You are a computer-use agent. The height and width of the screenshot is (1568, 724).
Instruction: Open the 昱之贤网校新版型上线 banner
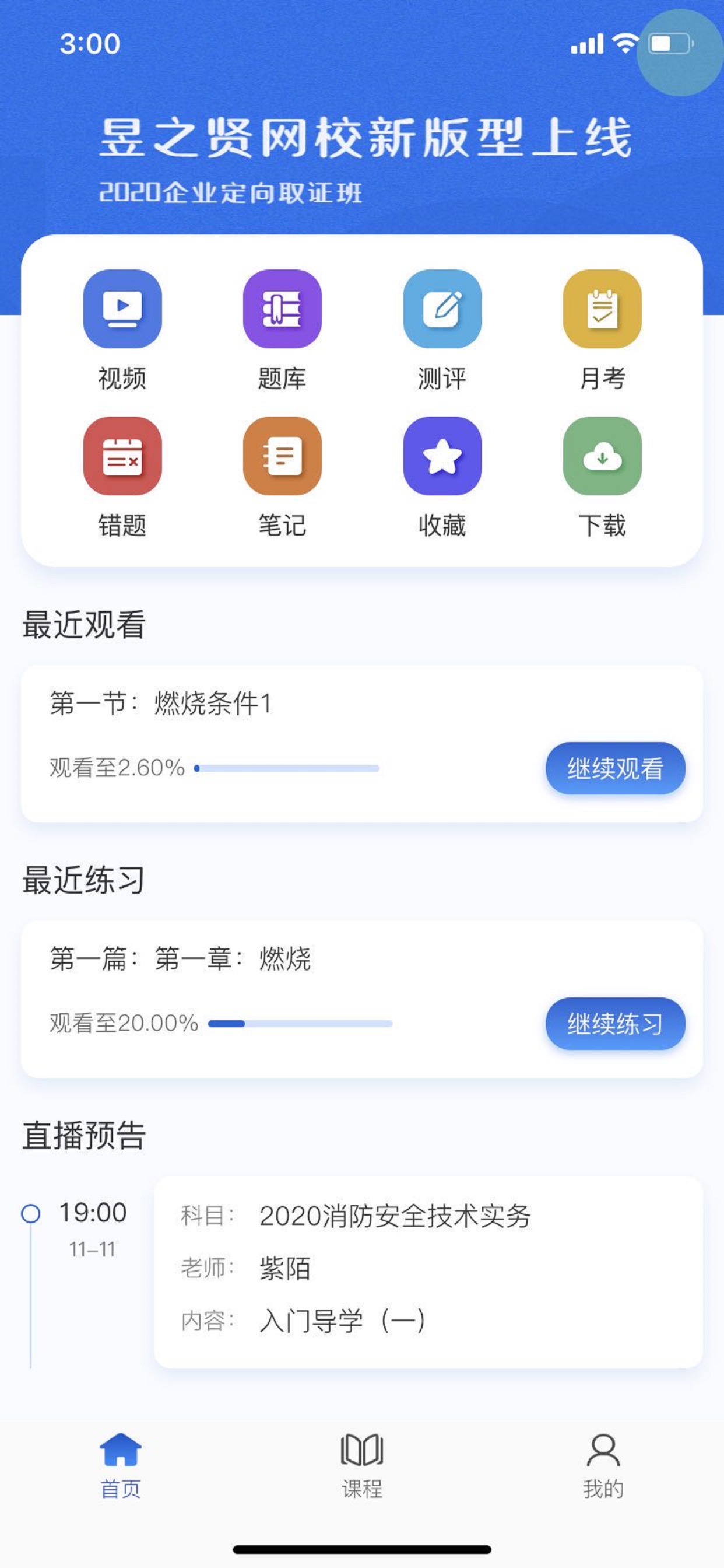(365, 158)
